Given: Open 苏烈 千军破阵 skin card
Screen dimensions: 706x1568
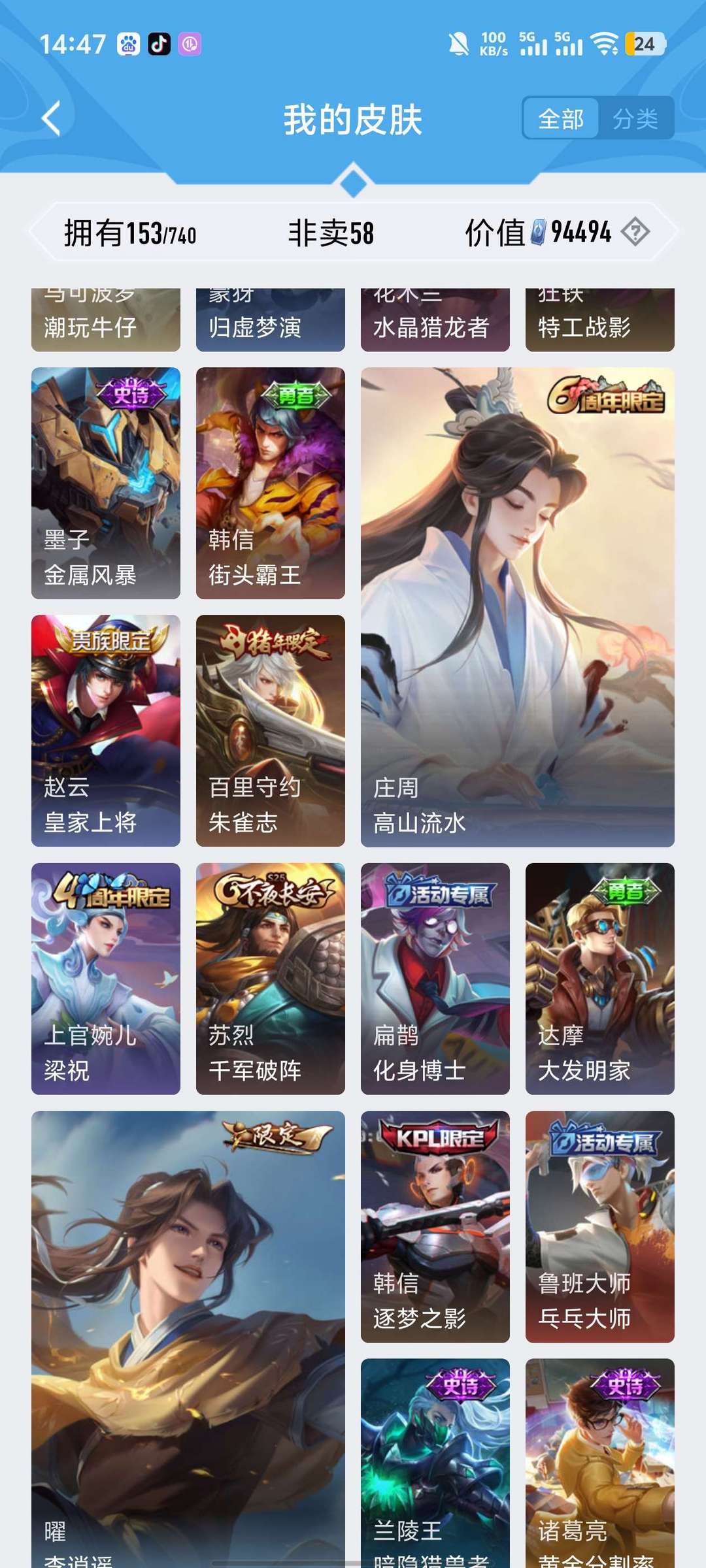Looking at the screenshot, I should 271,979.
